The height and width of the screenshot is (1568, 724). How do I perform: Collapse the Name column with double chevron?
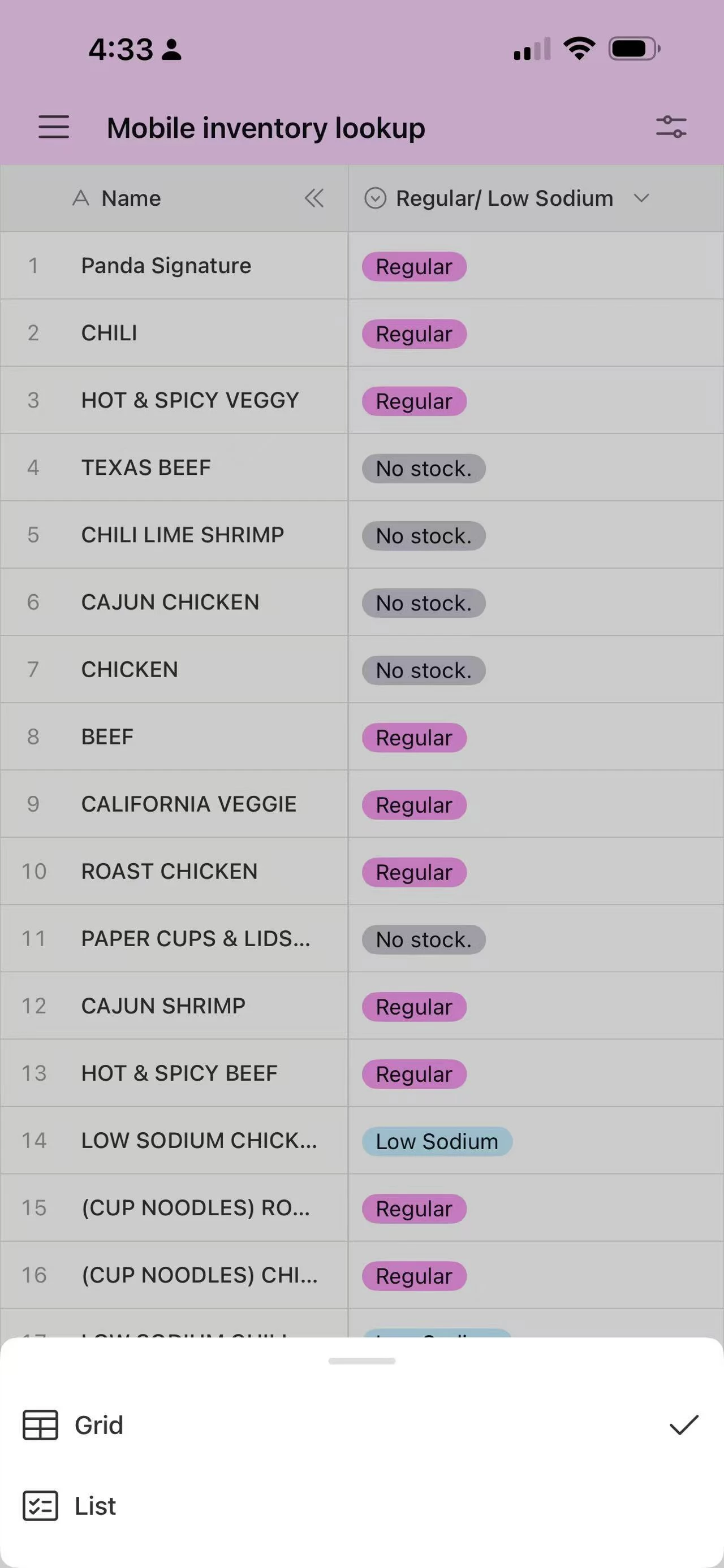click(314, 198)
